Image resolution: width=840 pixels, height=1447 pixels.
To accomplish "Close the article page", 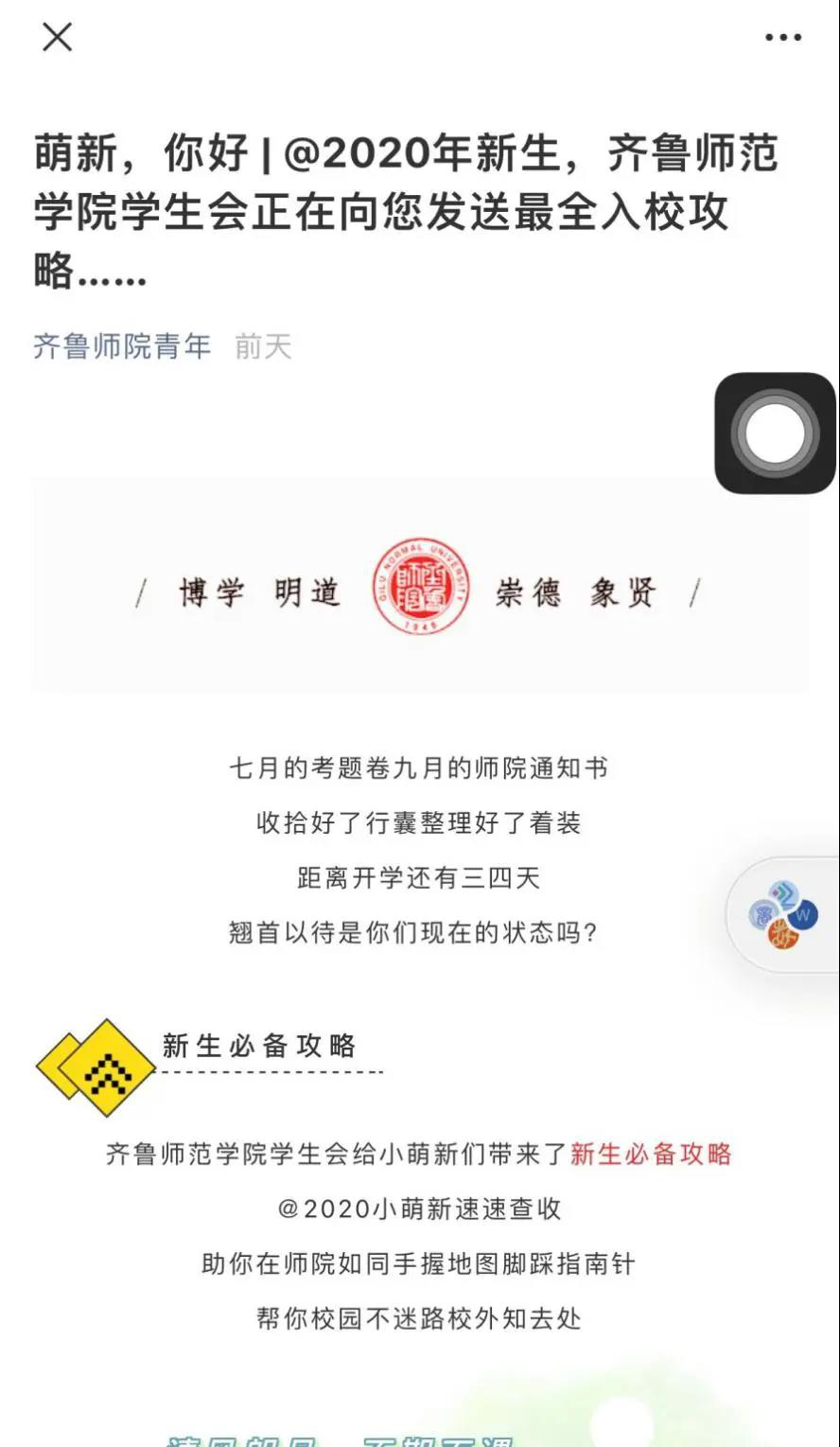I will pyautogui.click(x=57, y=38).
